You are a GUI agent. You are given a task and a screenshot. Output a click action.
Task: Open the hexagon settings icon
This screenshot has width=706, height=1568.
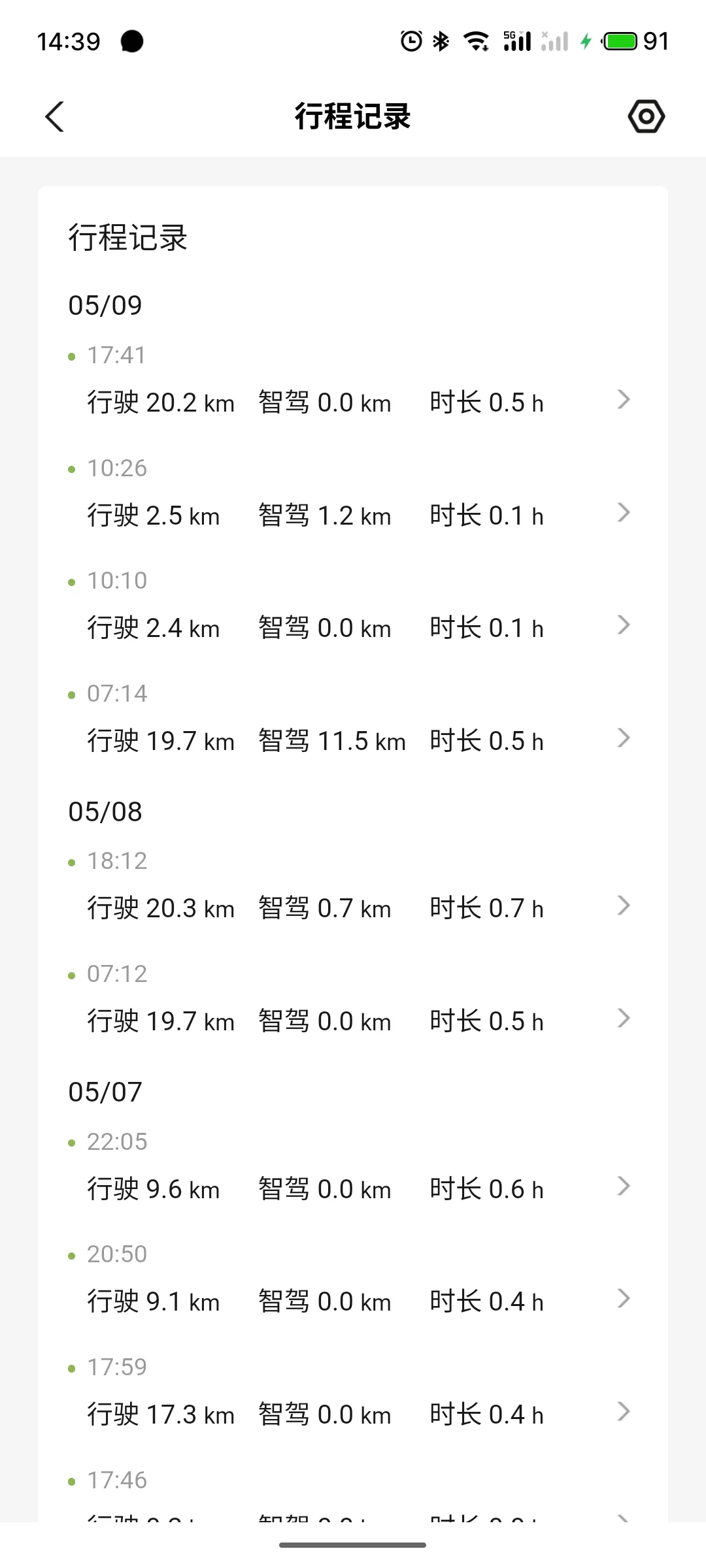(646, 117)
